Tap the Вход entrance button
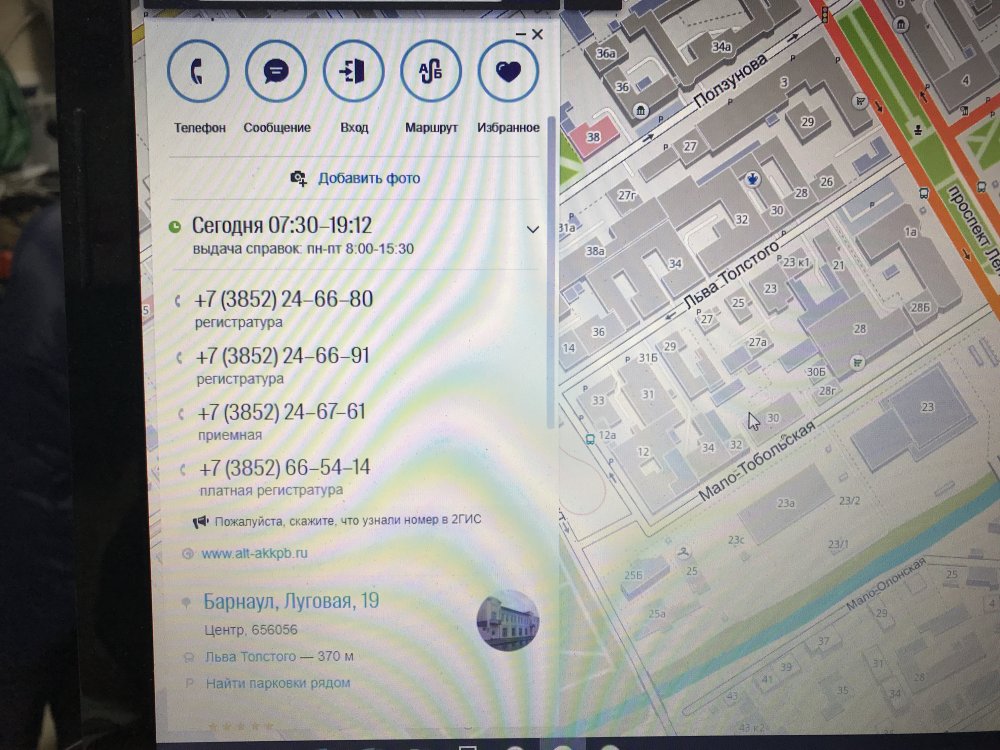The width and height of the screenshot is (1000, 750). [x=353, y=73]
